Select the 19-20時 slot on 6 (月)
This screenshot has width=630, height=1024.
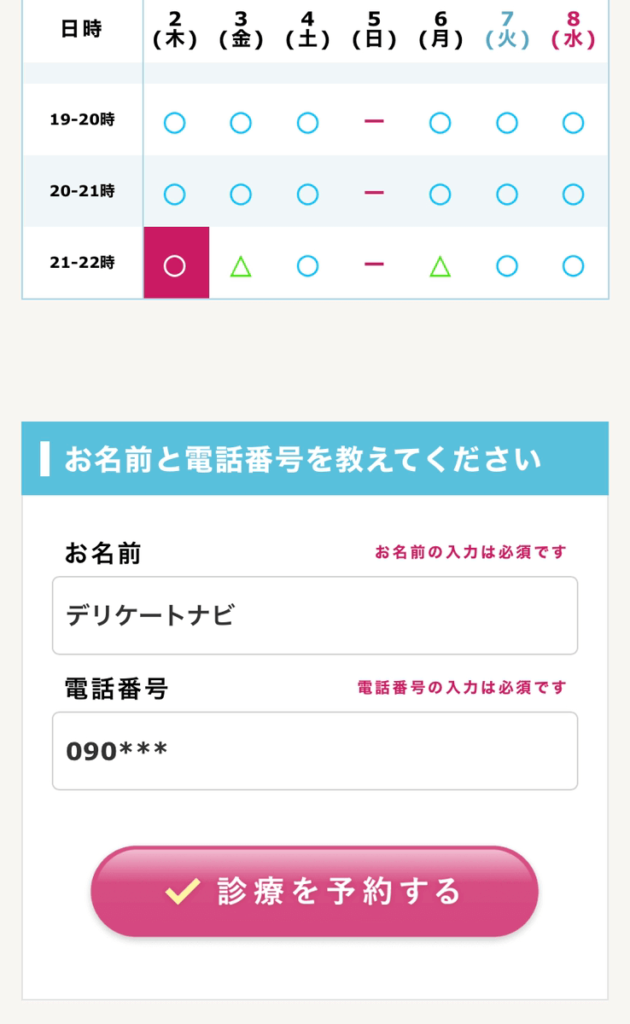[440, 123]
